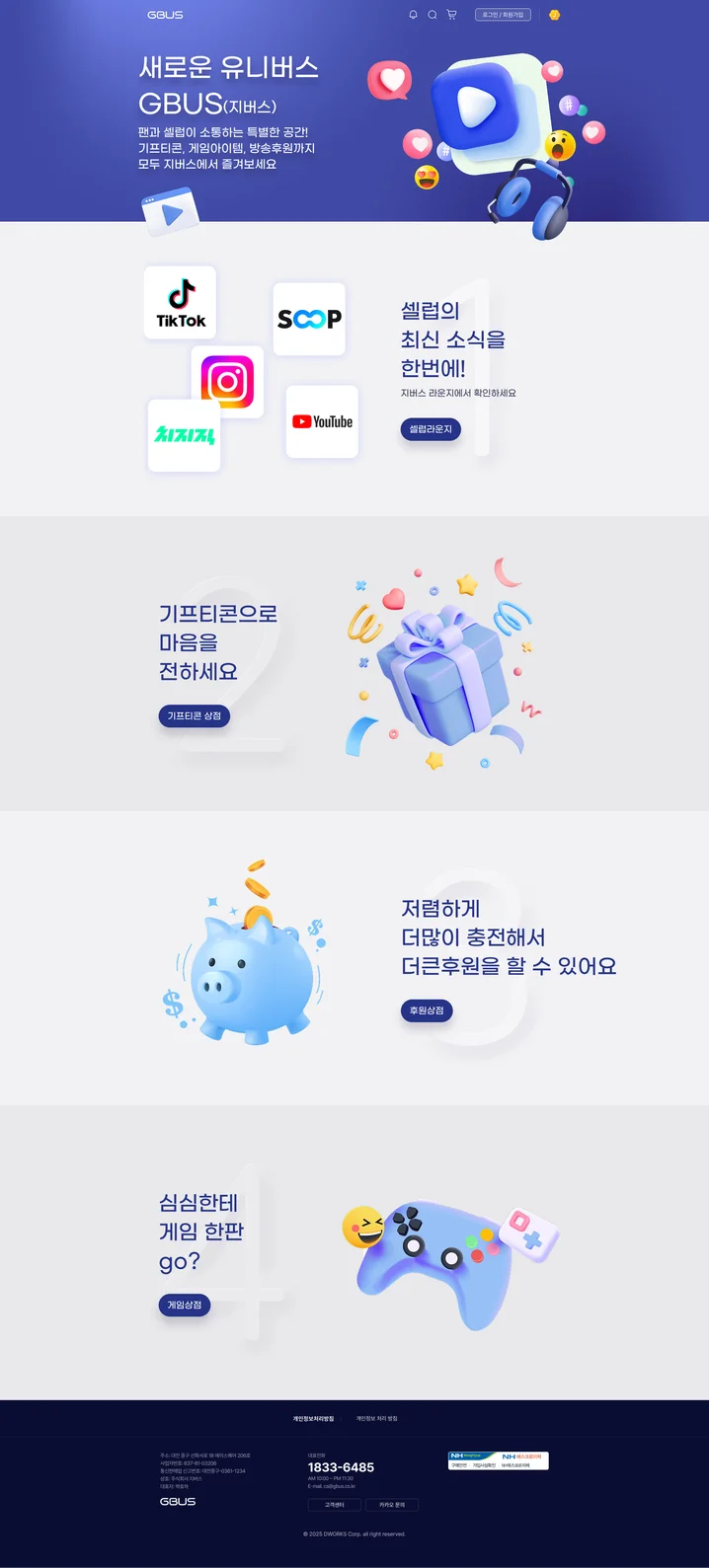709x1568 pixels.
Task: Open the shopping cart
Action: click(x=451, y=15)
